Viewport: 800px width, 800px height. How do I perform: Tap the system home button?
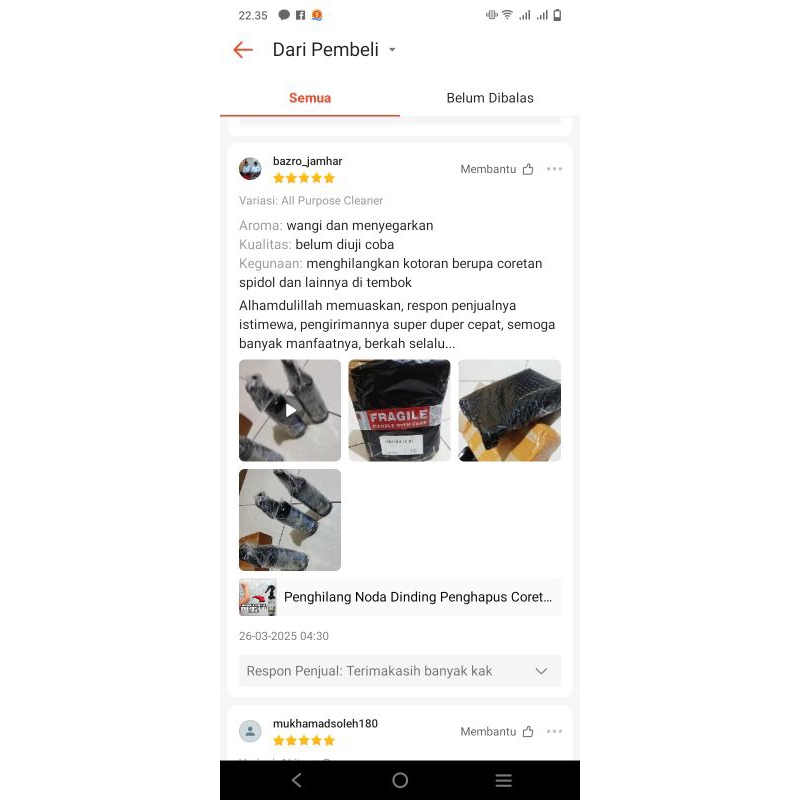(x=400, y=781)
